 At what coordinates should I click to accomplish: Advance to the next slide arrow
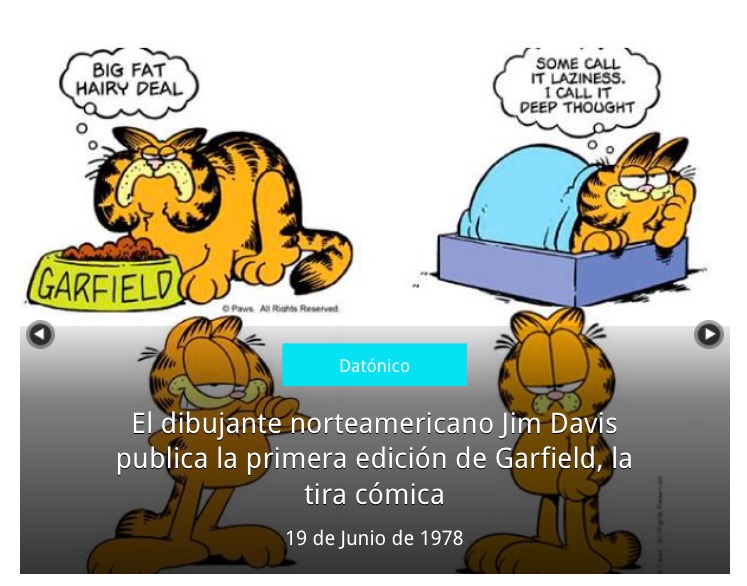click(x=708, y=334)
